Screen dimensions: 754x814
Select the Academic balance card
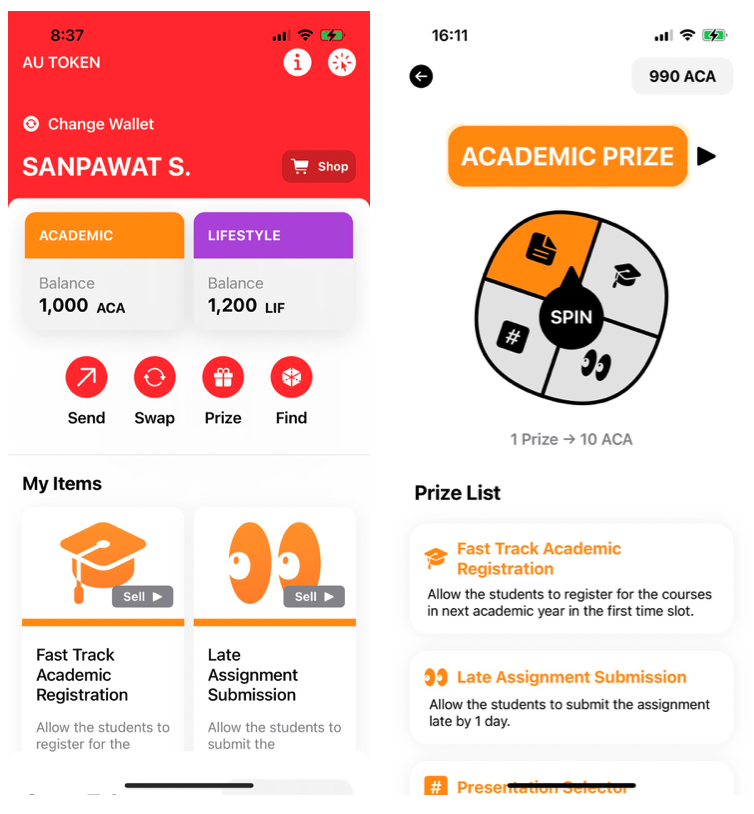click(104, 270)
